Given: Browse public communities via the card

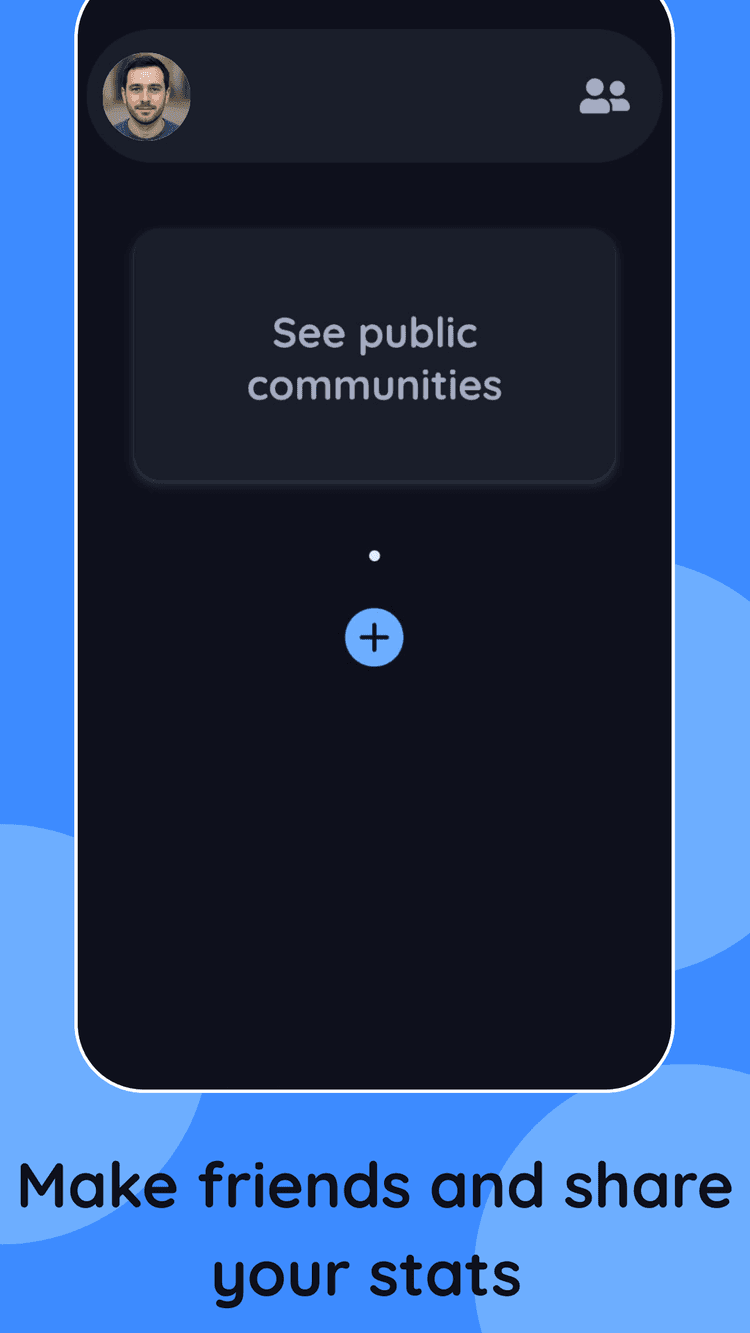Looking at the screenshot, I should coord(374,357).
